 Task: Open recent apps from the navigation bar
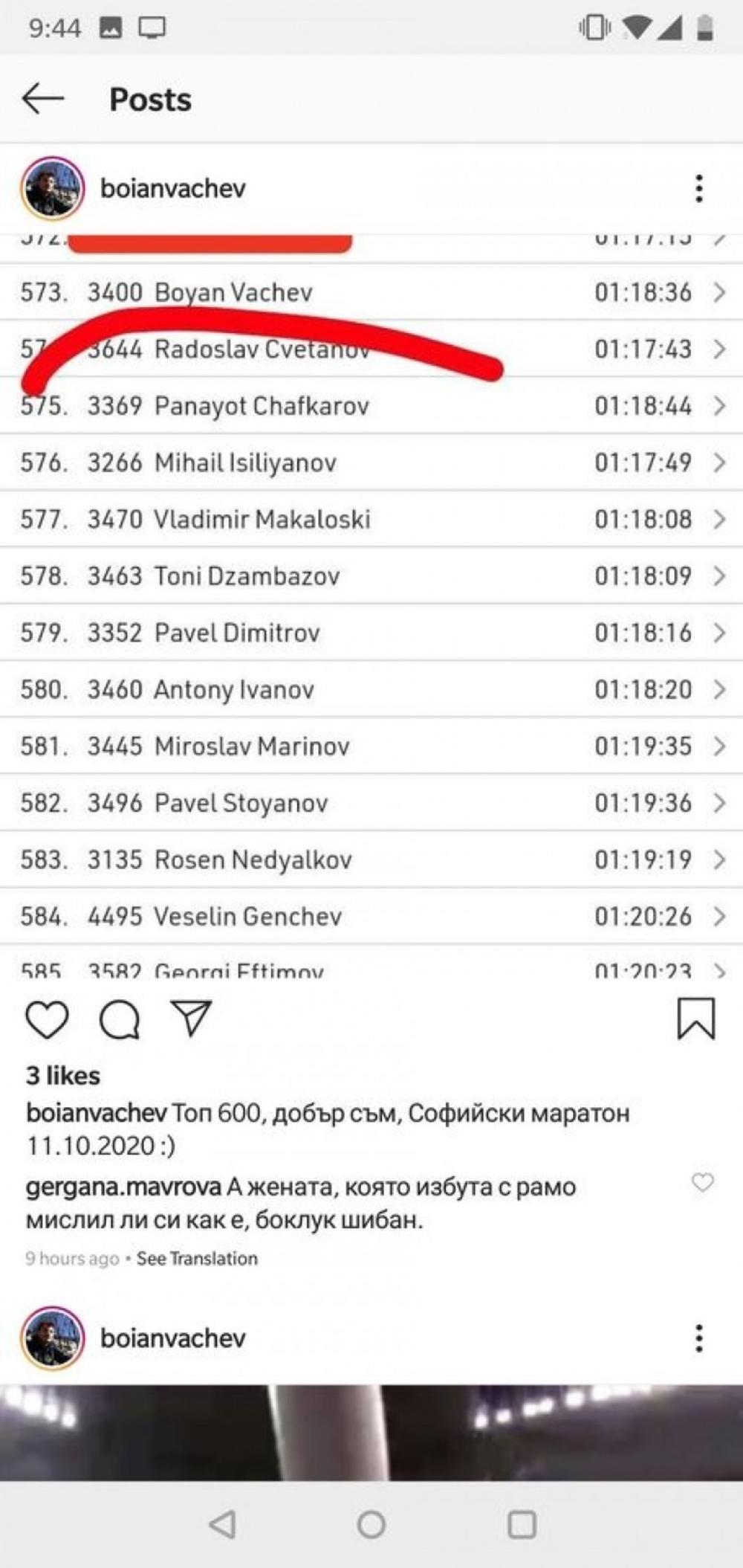tap(522, 1525)
